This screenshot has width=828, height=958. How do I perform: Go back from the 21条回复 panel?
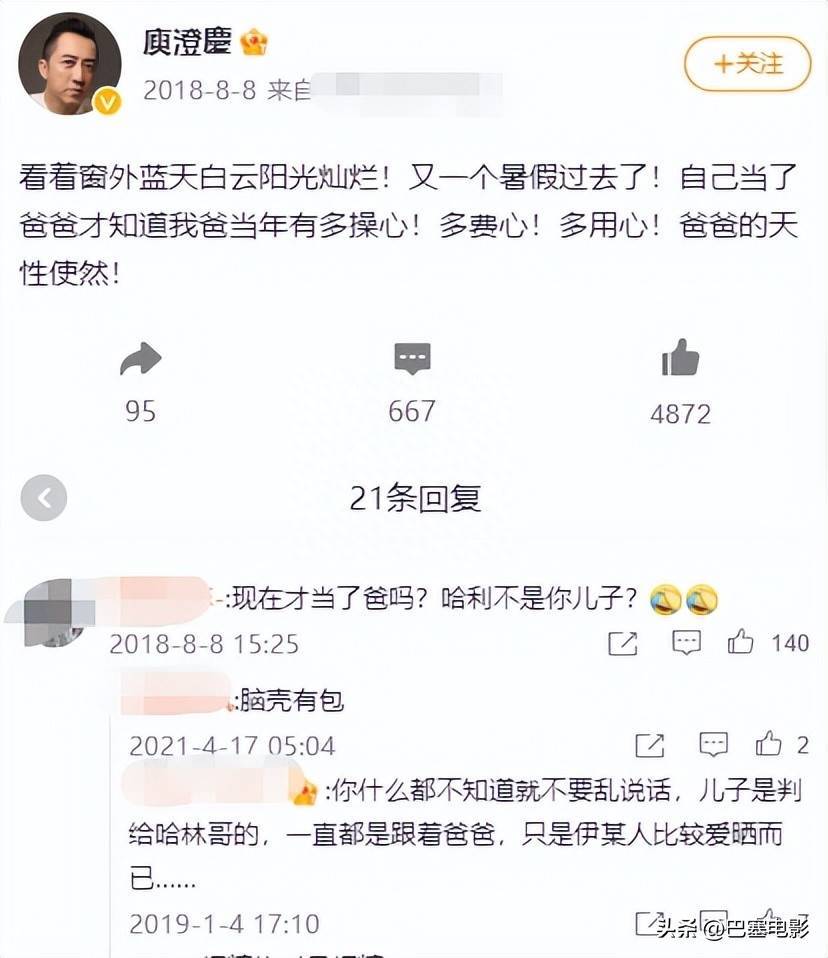pyautogui.click(x=43, y=497)
